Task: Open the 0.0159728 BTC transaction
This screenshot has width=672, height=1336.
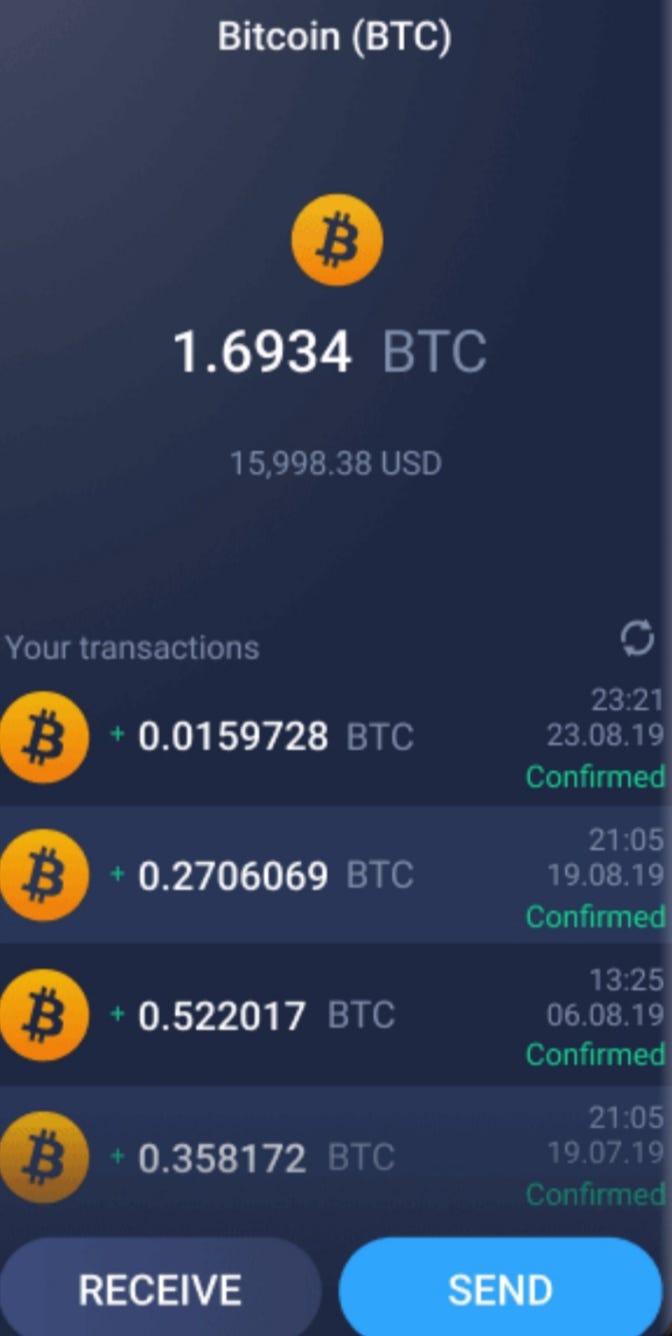Action: (336, 737)
